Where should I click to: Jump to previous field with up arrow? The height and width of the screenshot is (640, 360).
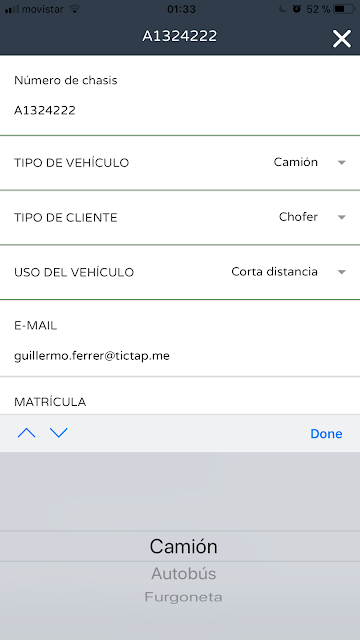click(x=27, y=433)
